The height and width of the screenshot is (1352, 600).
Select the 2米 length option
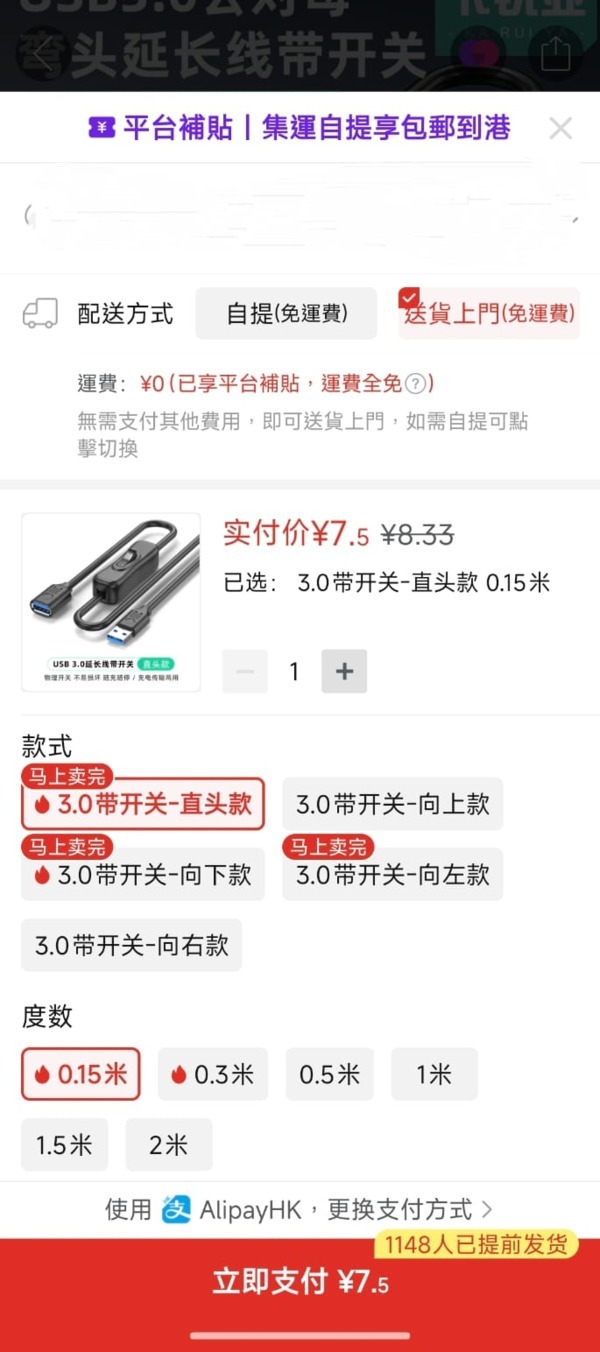(x=168, y=1145)
